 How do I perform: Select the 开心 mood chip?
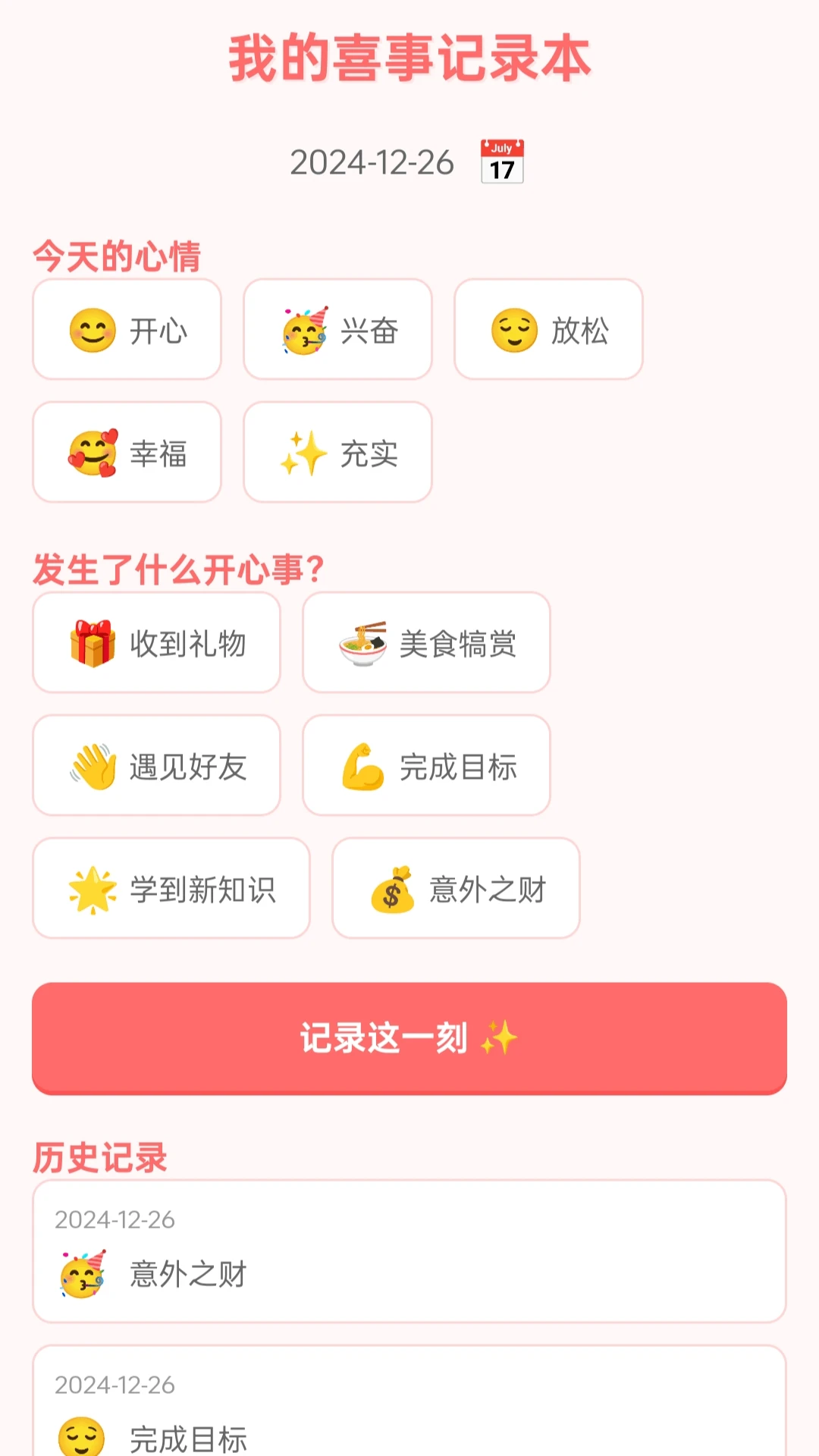tap(127, 330)
